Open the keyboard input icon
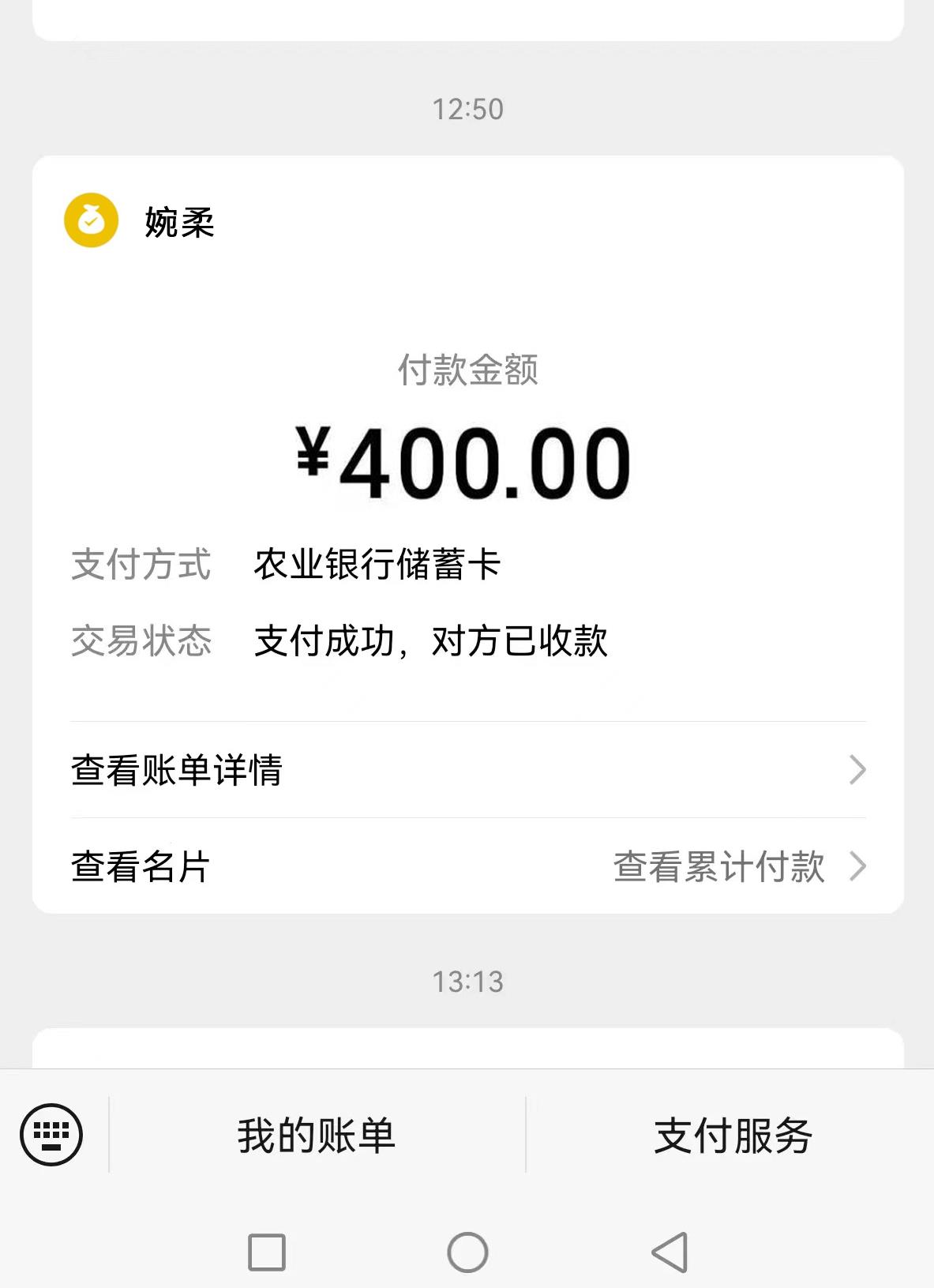This screenshot has width=934, height=1288. 52,1136
